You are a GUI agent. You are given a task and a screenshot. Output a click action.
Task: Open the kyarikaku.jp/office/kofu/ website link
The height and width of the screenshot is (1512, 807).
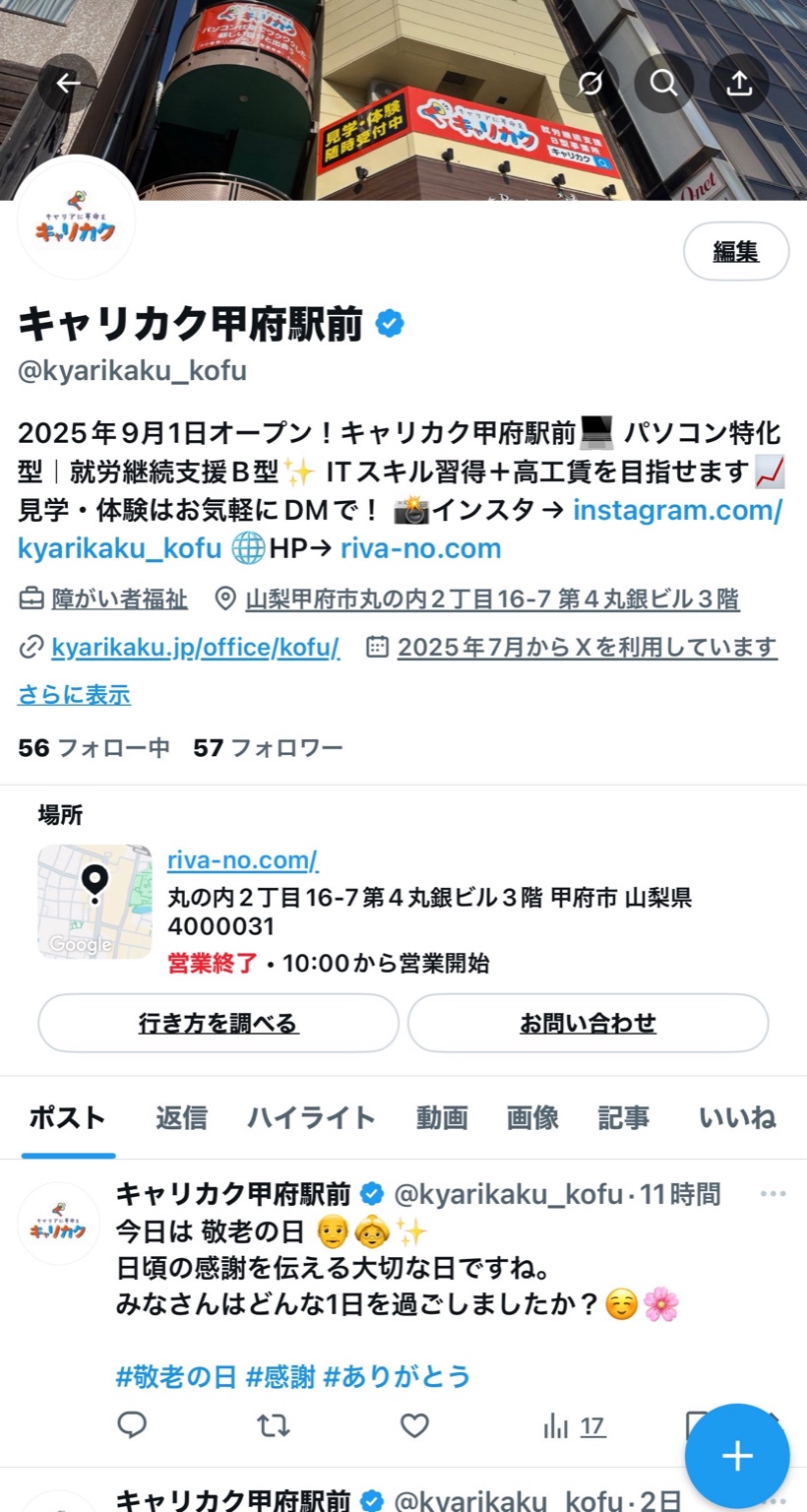coord(195,647)
